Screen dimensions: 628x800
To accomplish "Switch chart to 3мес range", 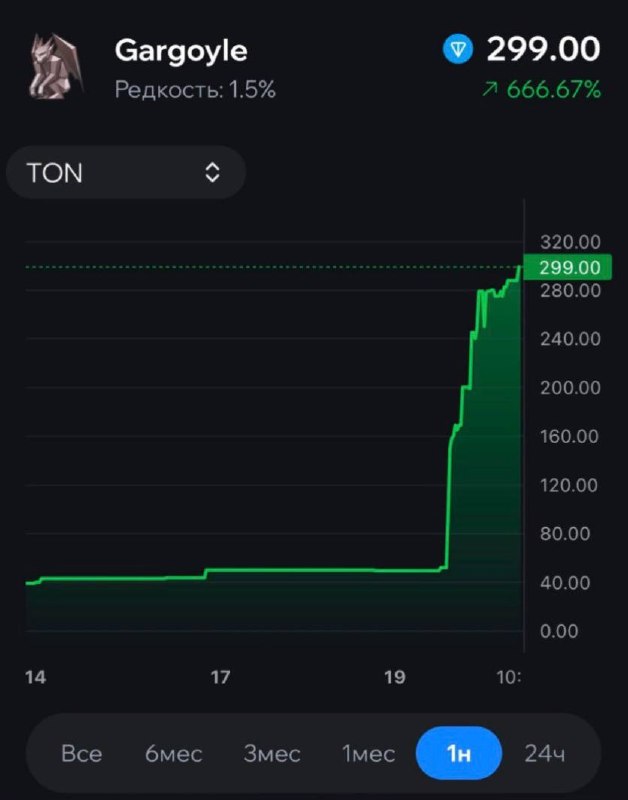I will 271,754.
